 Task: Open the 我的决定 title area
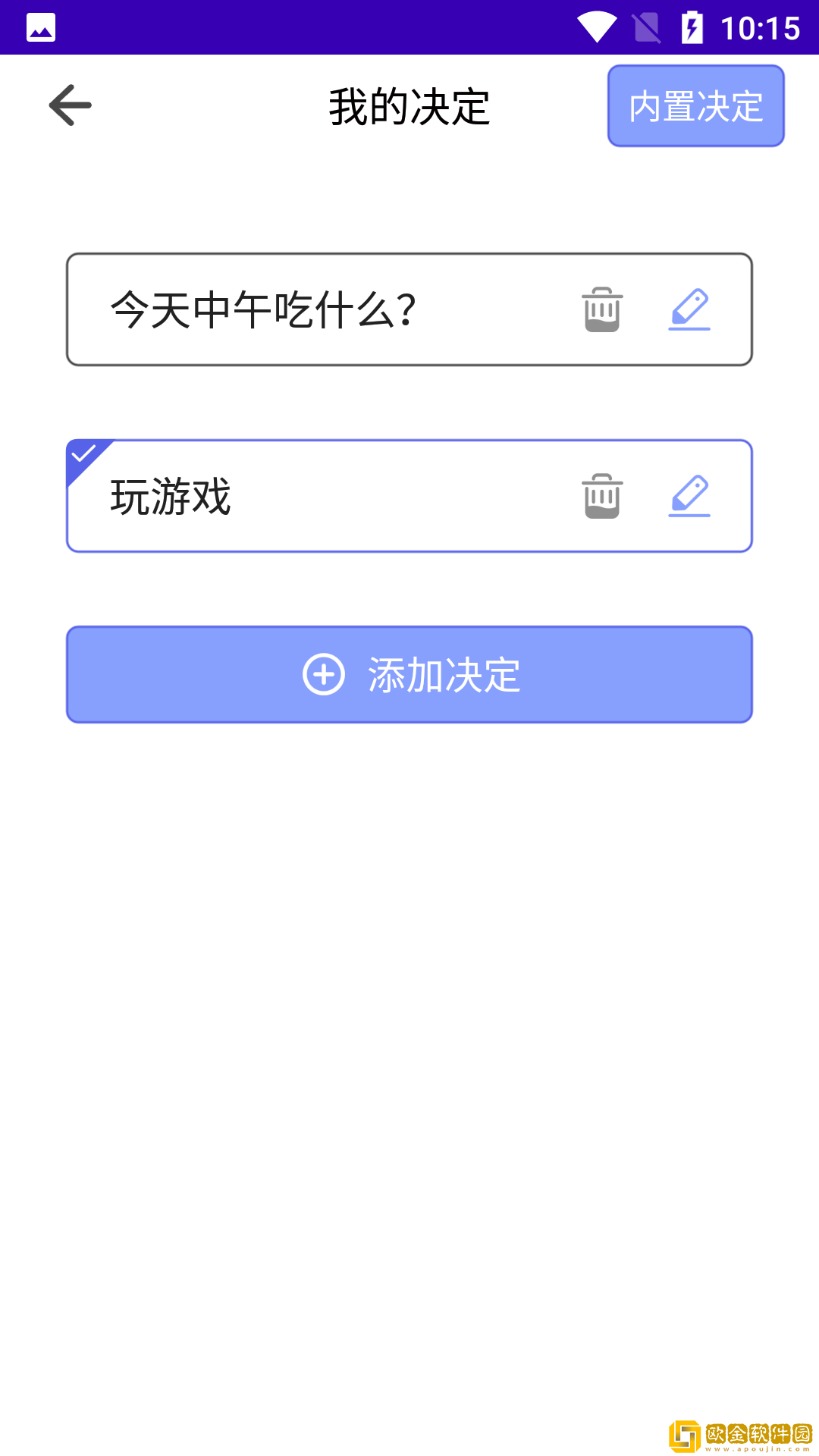(x=409, y=106)
